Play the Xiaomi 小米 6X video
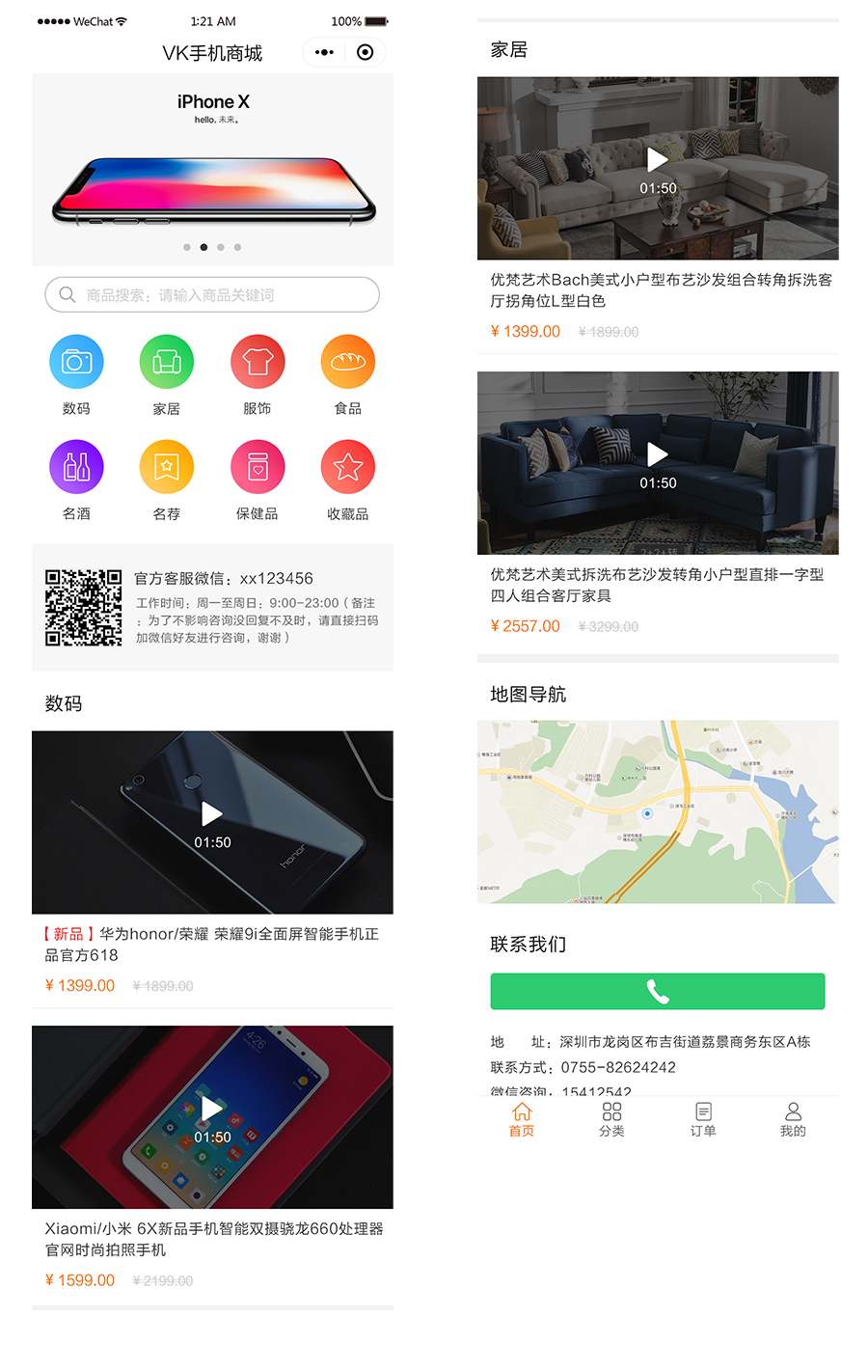Image resolution: width=868 pixels, height=1372 pixels. [x=212, y=1110]
